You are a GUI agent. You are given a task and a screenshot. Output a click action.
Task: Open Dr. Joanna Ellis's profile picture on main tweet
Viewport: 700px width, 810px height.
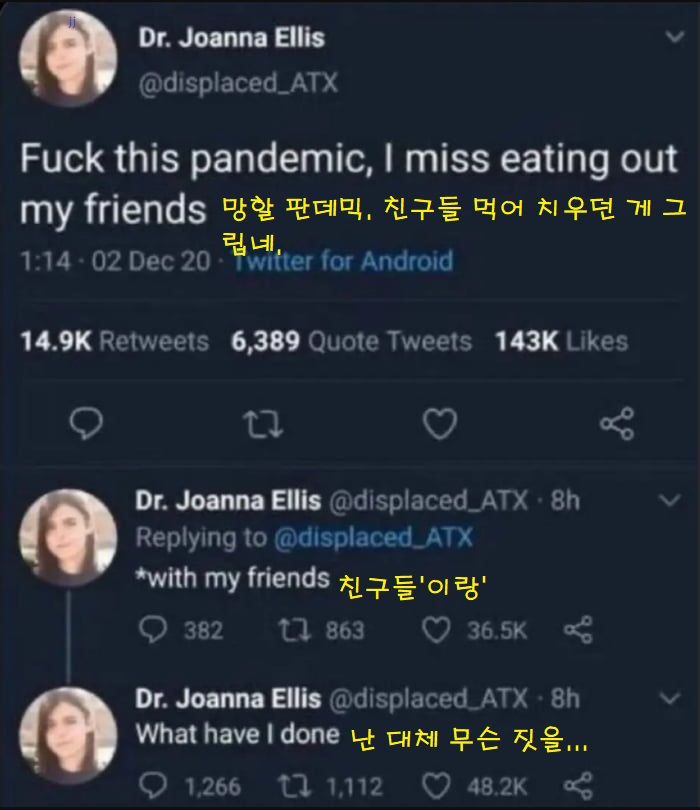(68, 58)
